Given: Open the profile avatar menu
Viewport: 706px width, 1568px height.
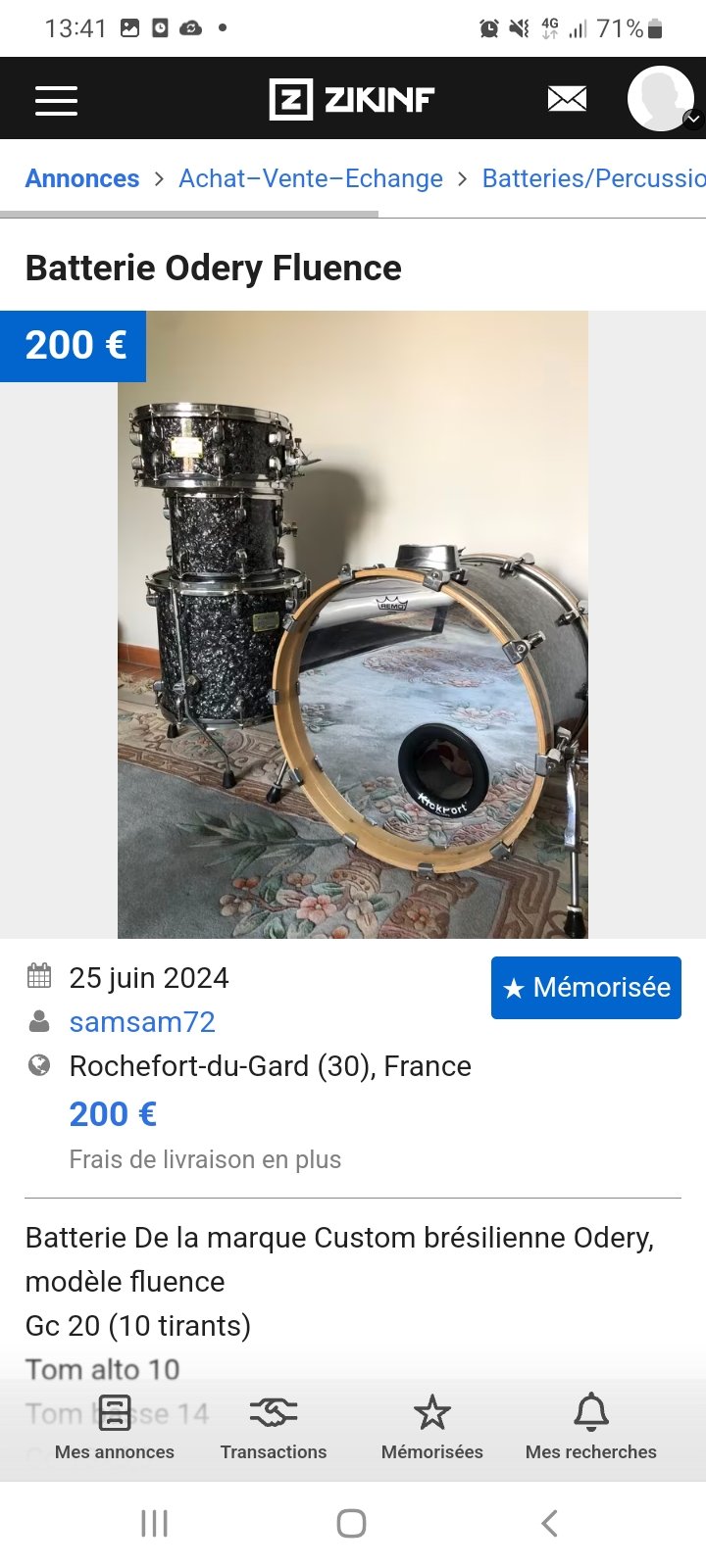Looking at the screenshot, I should click(662, 99).
